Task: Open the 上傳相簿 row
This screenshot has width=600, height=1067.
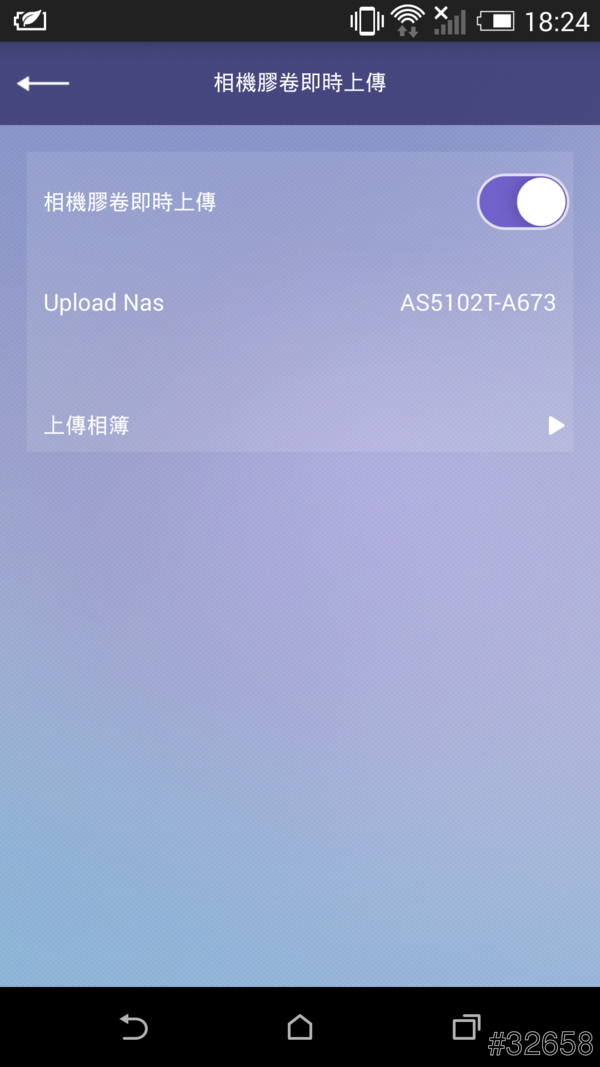Action: 299,426
